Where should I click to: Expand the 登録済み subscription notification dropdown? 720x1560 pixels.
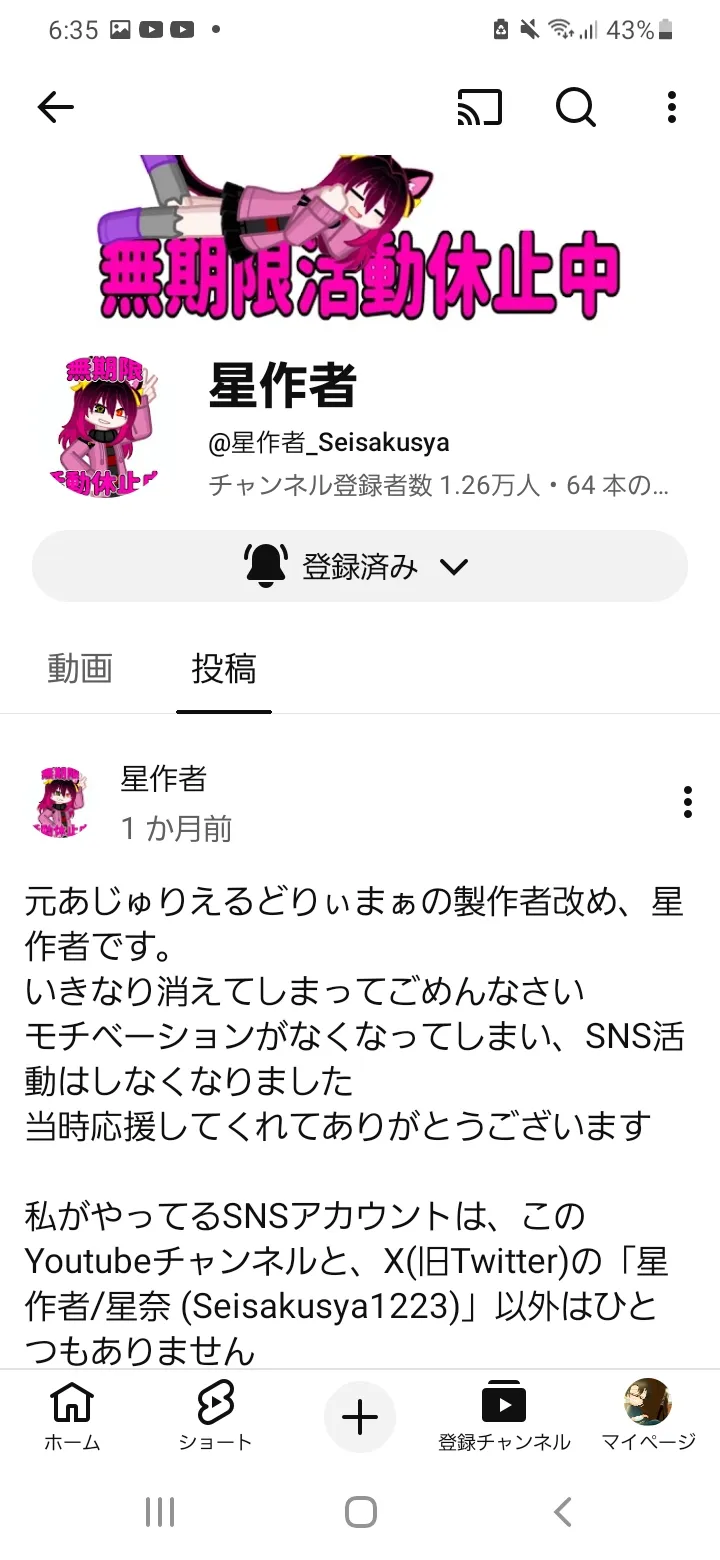(360, 567)
